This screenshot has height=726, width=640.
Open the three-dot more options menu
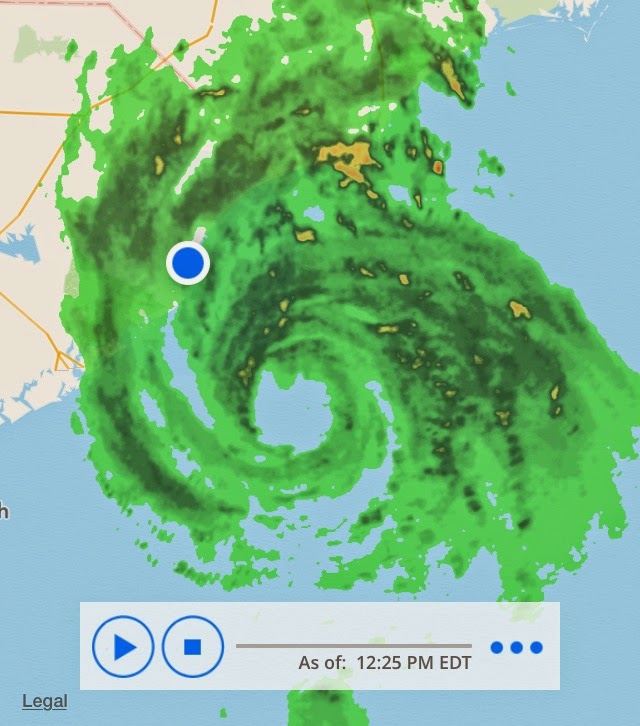(516, 647)
